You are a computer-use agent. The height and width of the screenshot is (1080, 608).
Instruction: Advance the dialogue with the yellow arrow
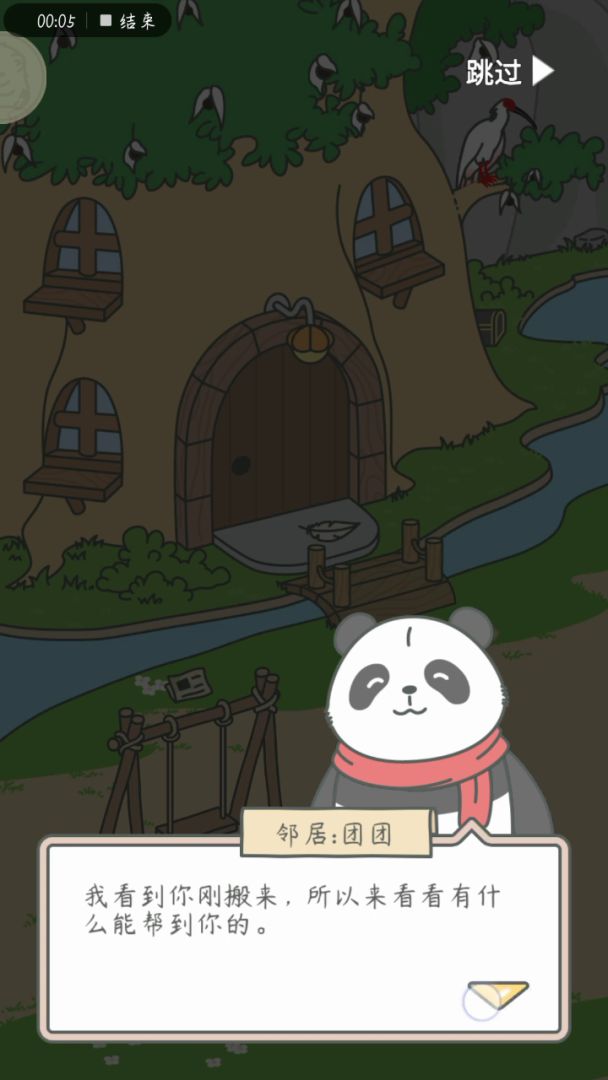click(x=499, y=994)
